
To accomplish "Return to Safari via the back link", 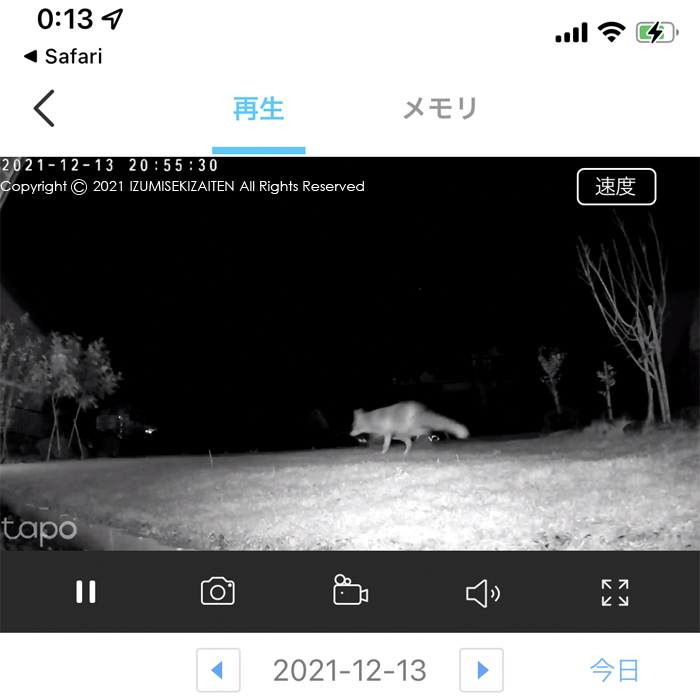I will coord(63,56).
